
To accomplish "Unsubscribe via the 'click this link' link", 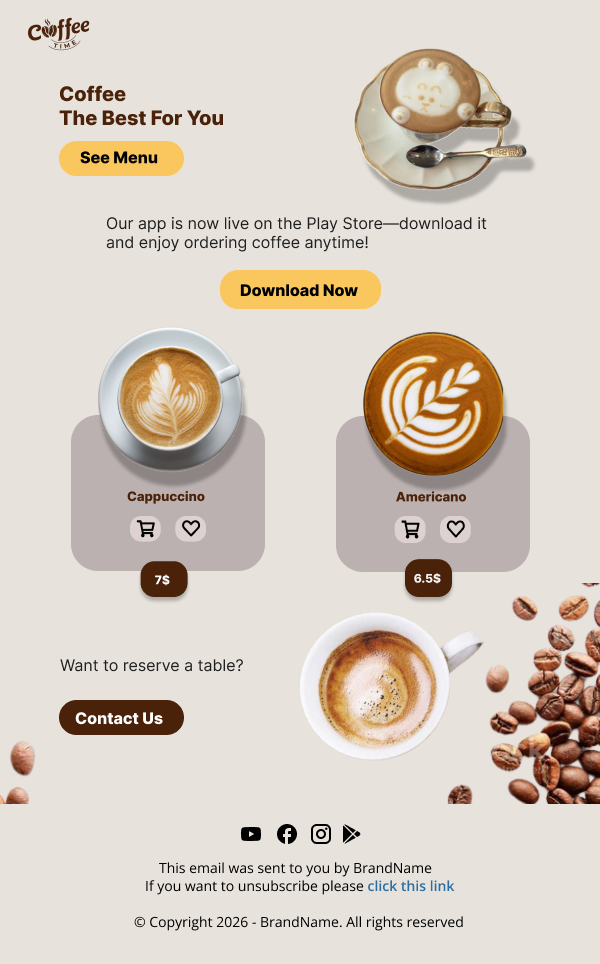I will [410, 886].
